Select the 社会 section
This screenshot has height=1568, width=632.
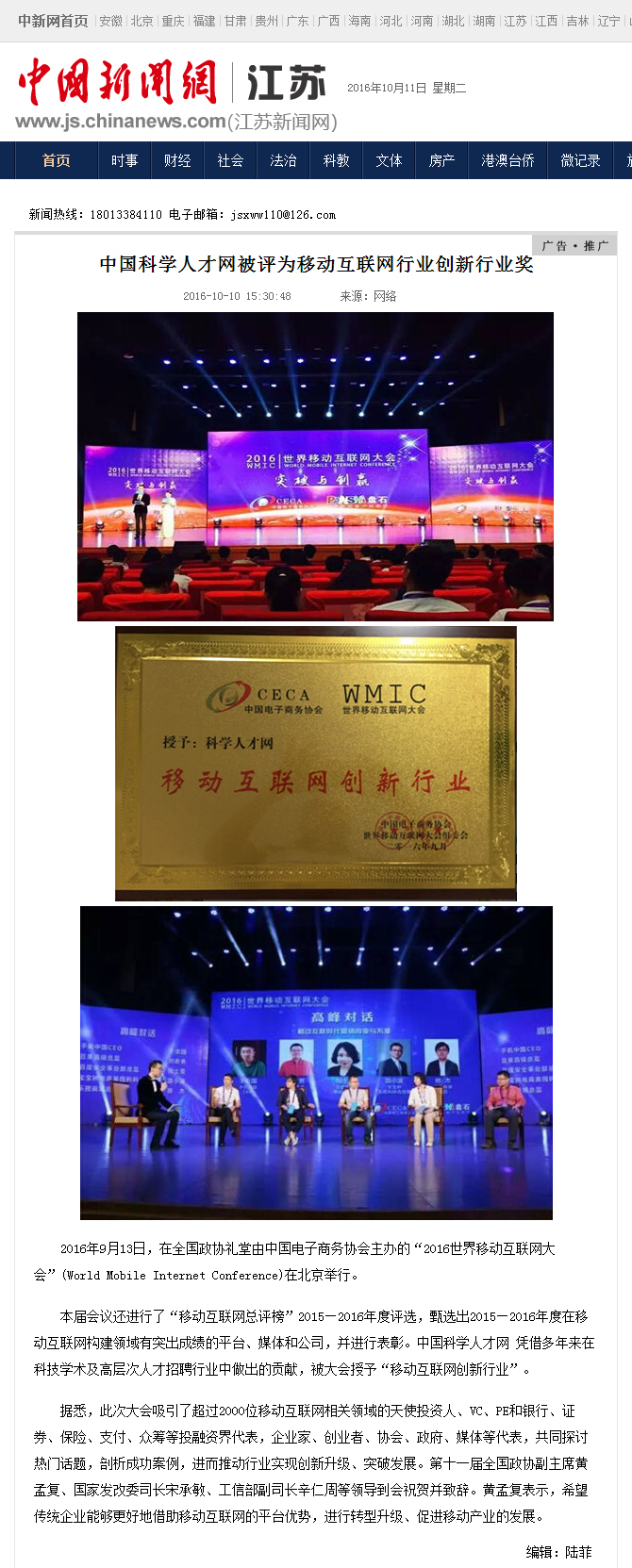click(x=230, y=160)
